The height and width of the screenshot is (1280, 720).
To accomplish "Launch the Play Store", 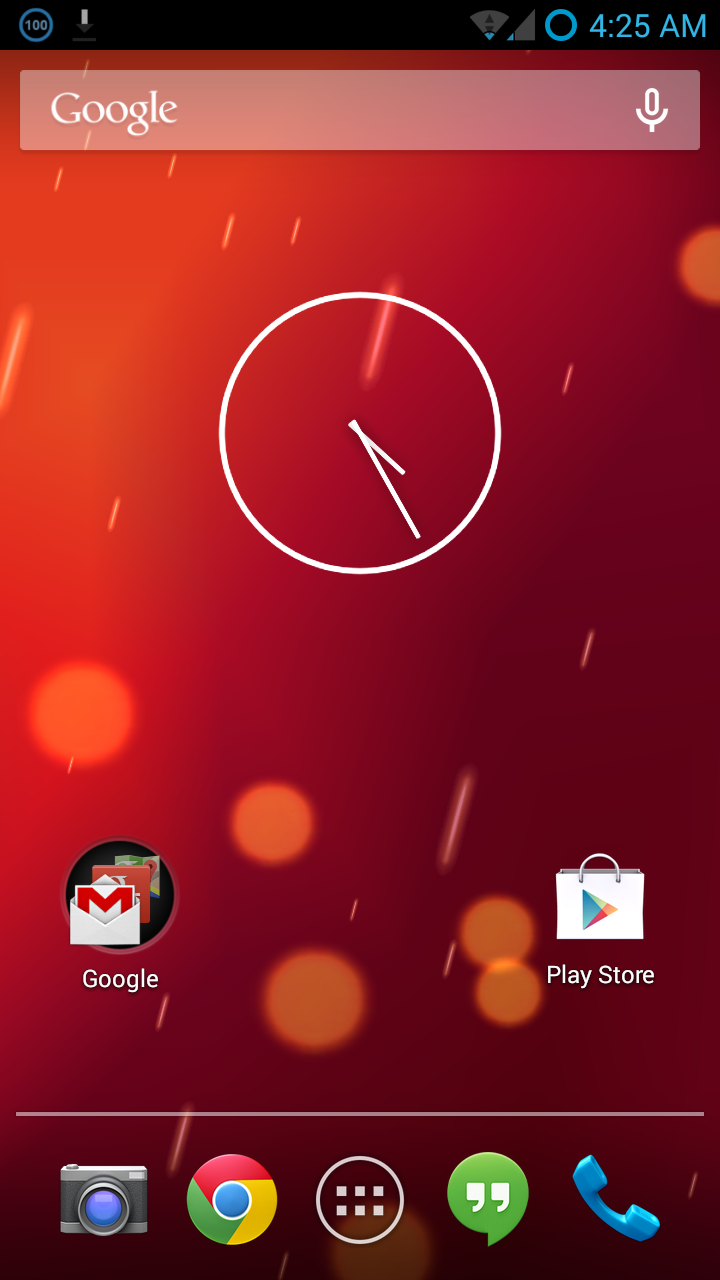I will [600, 900].
